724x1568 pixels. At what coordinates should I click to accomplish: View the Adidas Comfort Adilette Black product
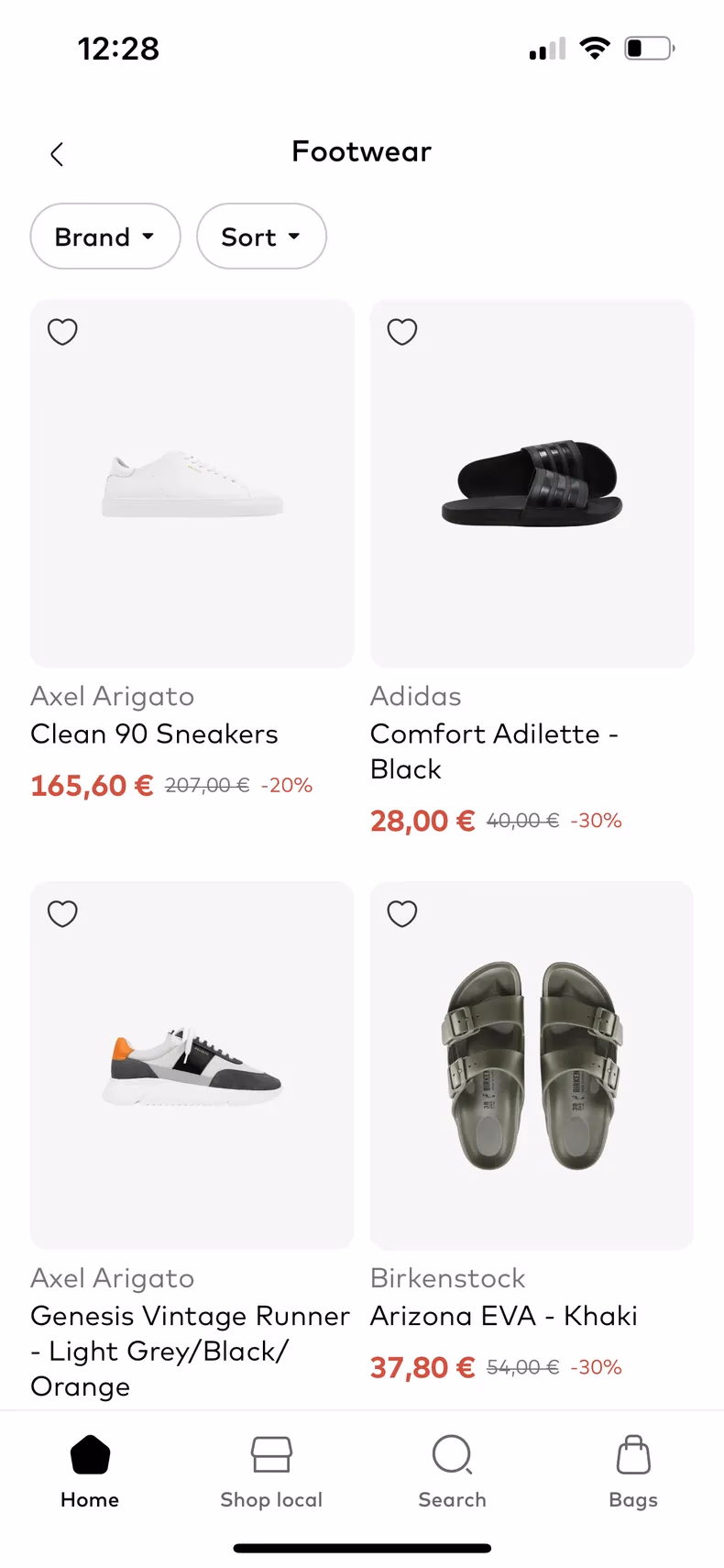(x=532, y=484)
